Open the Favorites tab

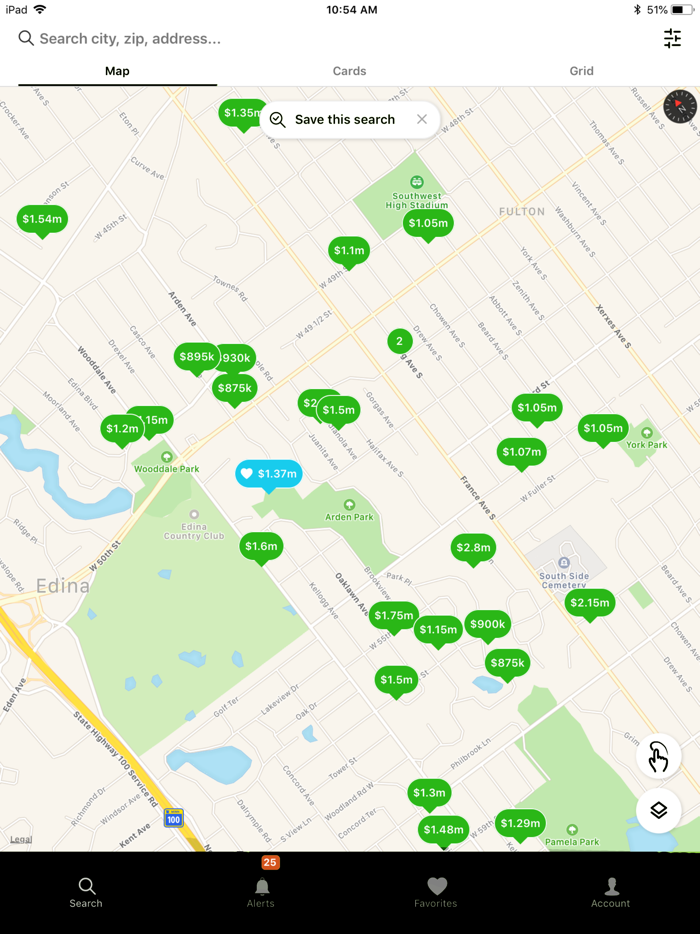pyautogui.click(x=436, y=892)
